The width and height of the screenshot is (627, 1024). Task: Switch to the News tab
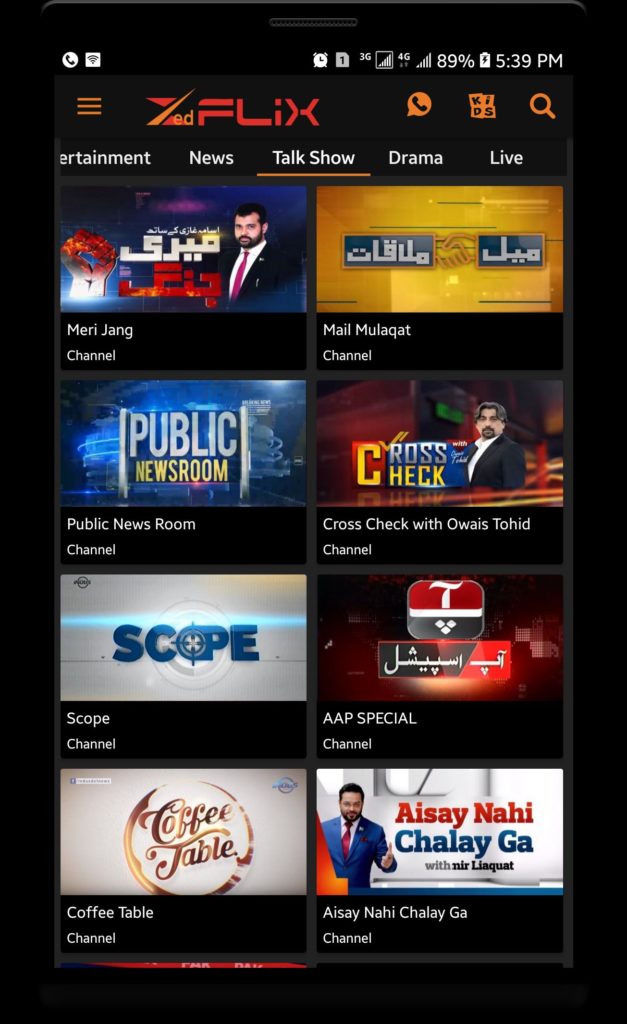[x=211, y=157]
